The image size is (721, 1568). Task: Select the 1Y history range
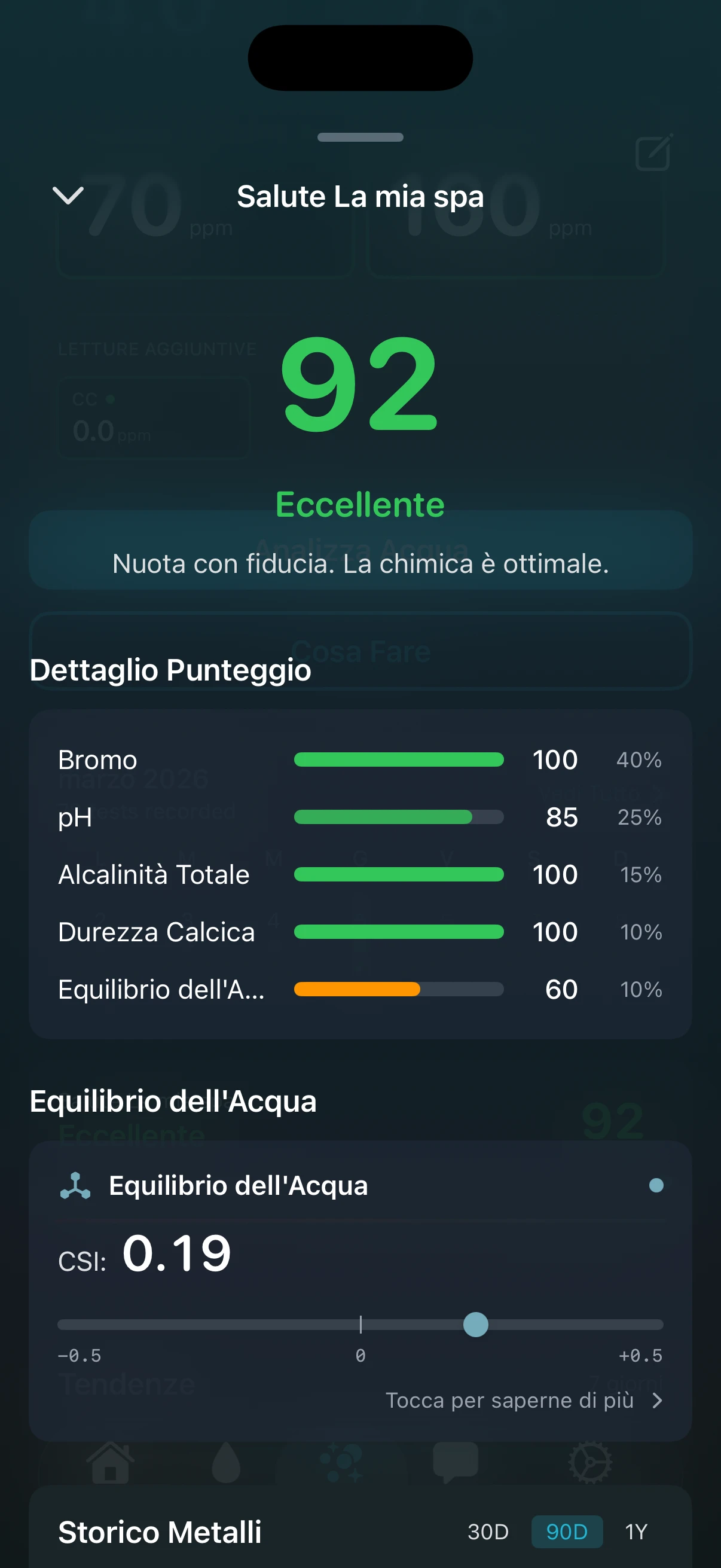[637, 1532]
